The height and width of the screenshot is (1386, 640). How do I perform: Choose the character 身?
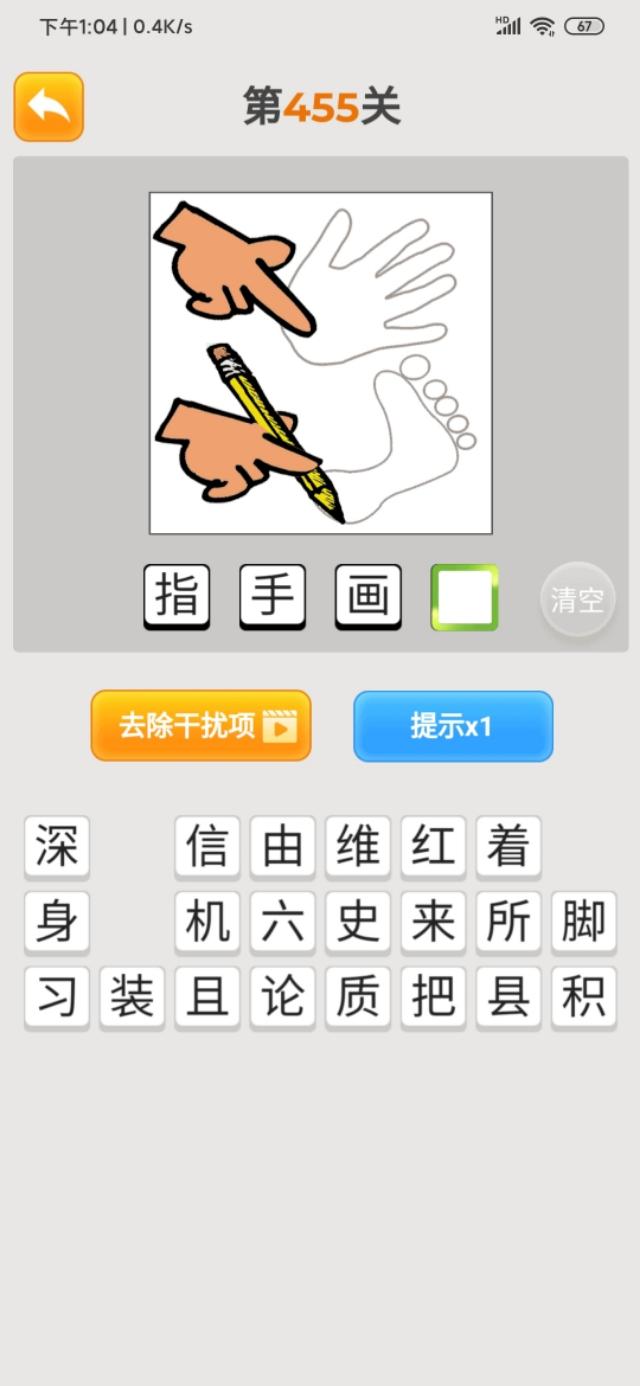pos(57,922)
